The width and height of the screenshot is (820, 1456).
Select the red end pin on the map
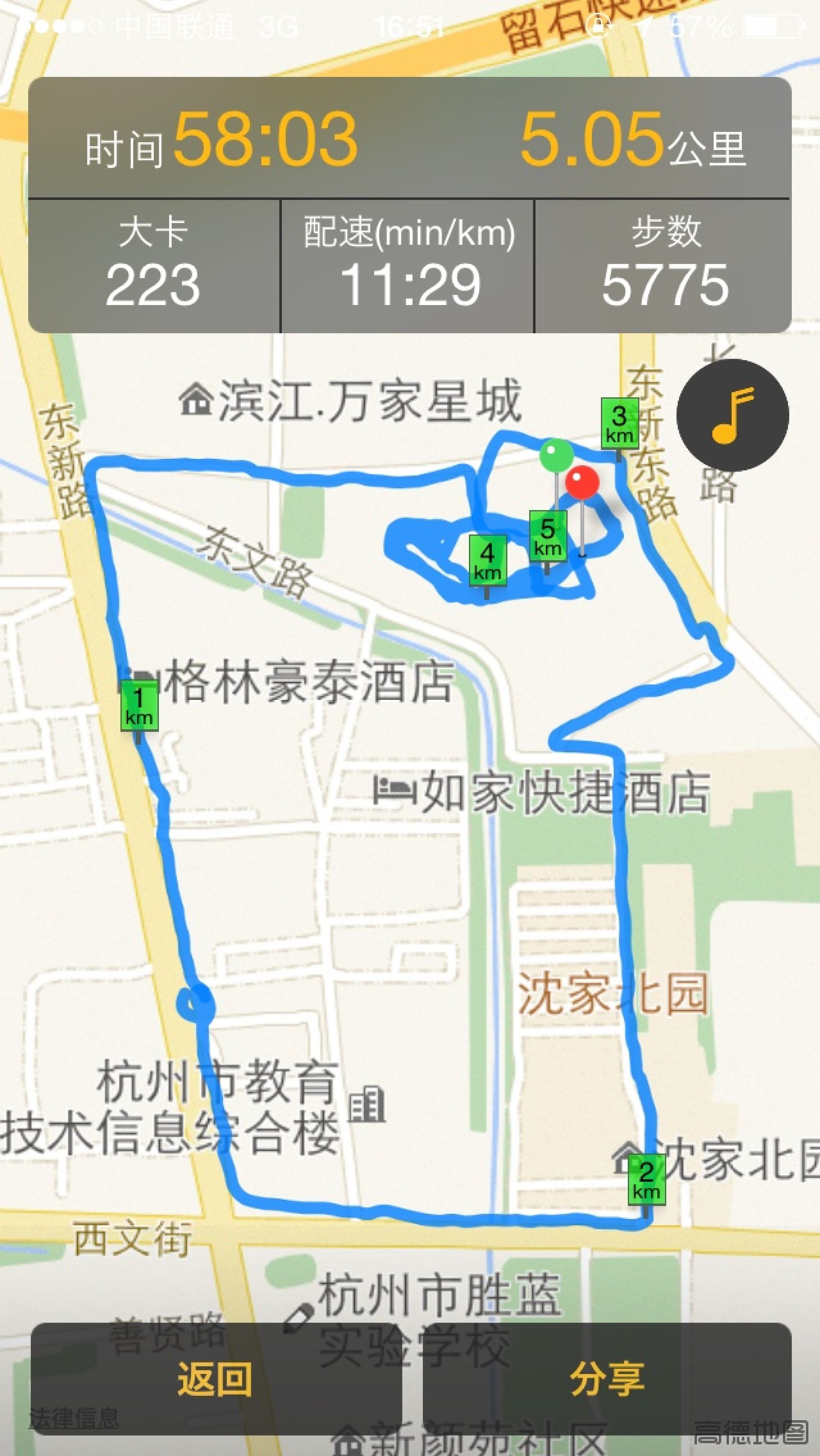[583, 483]
